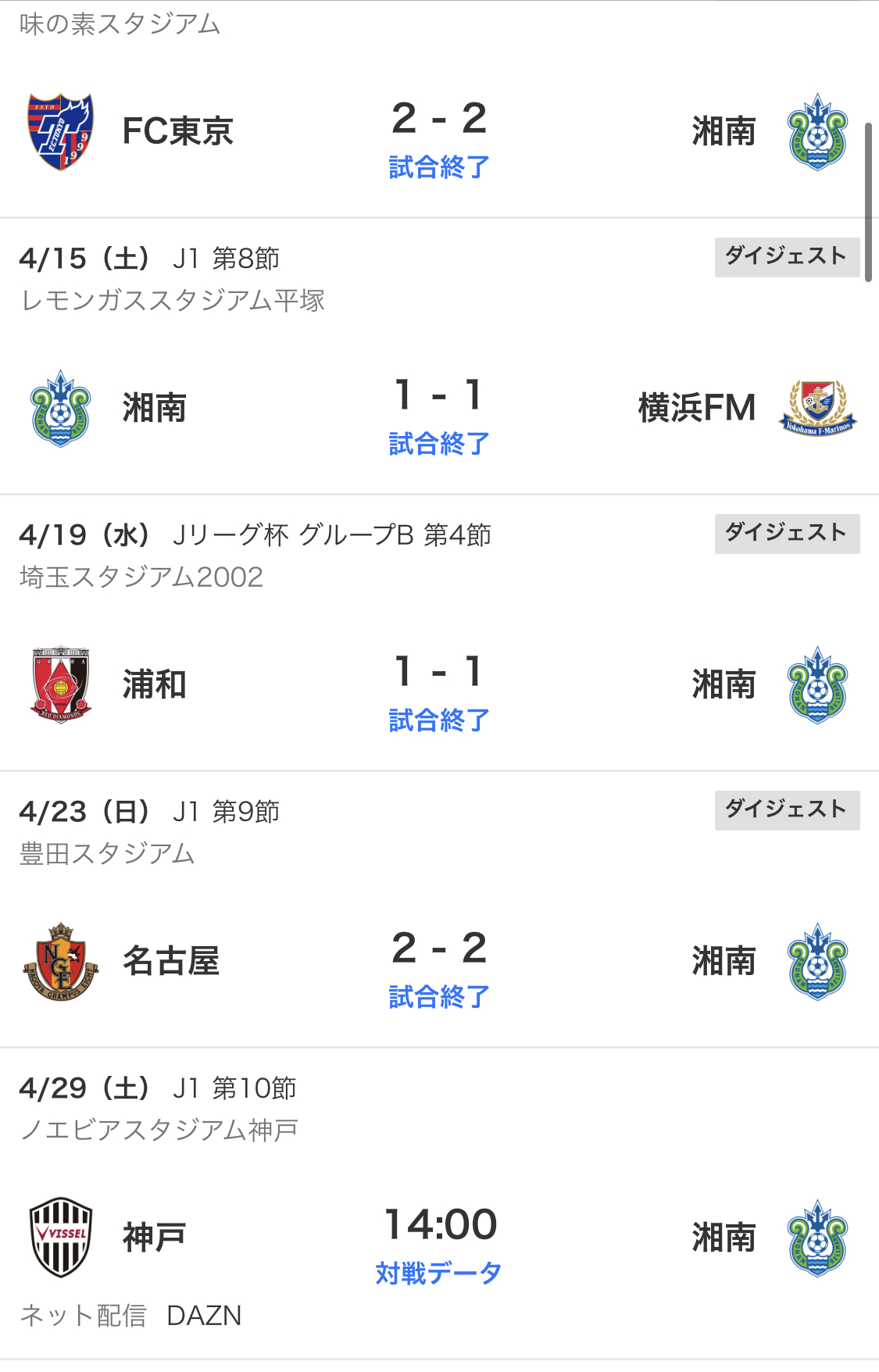Open 試合終了 link for 浦和 vs 湘南

coord(439,720)
